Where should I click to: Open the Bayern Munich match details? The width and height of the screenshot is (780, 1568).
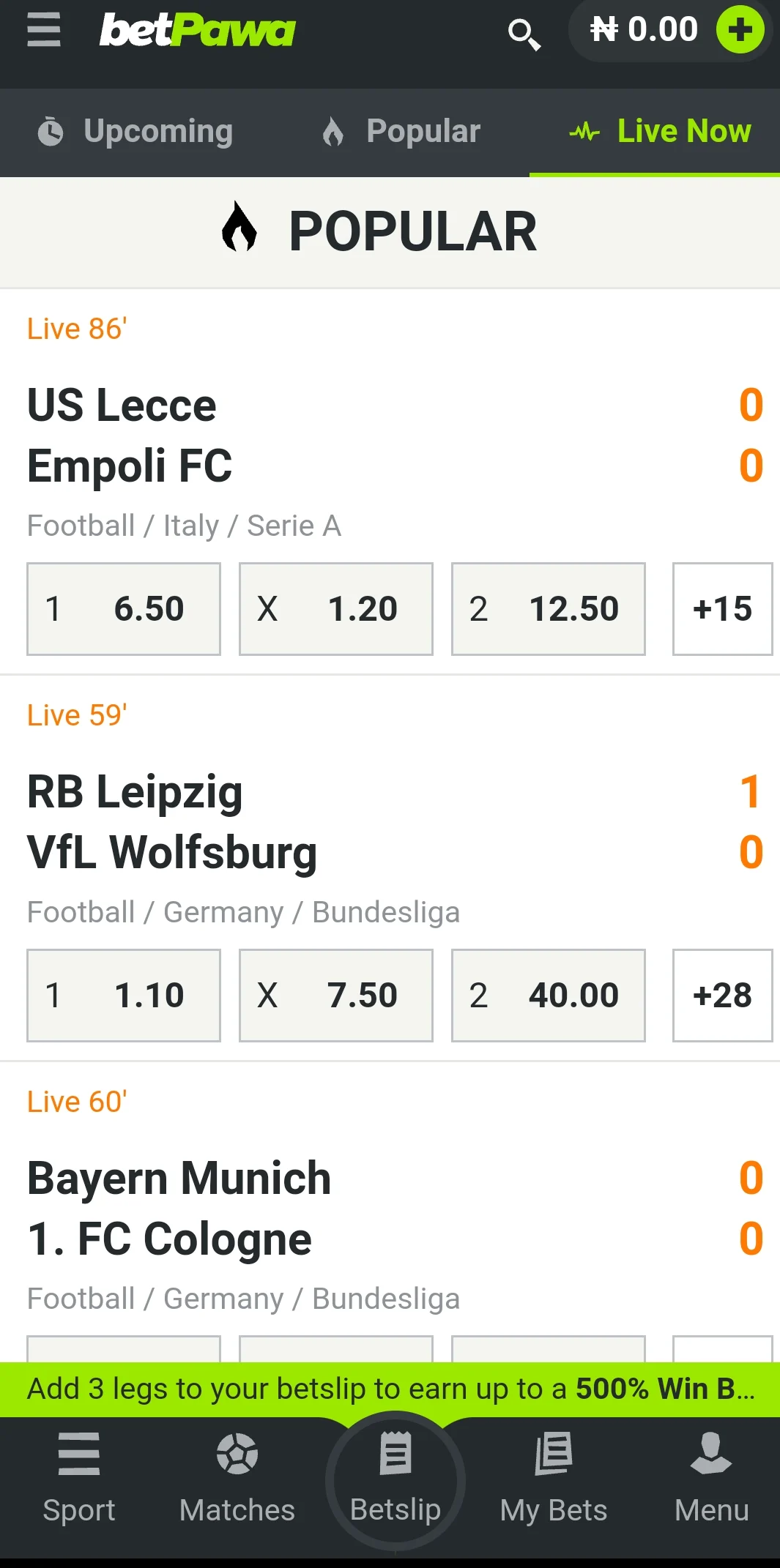point(293,1208)
